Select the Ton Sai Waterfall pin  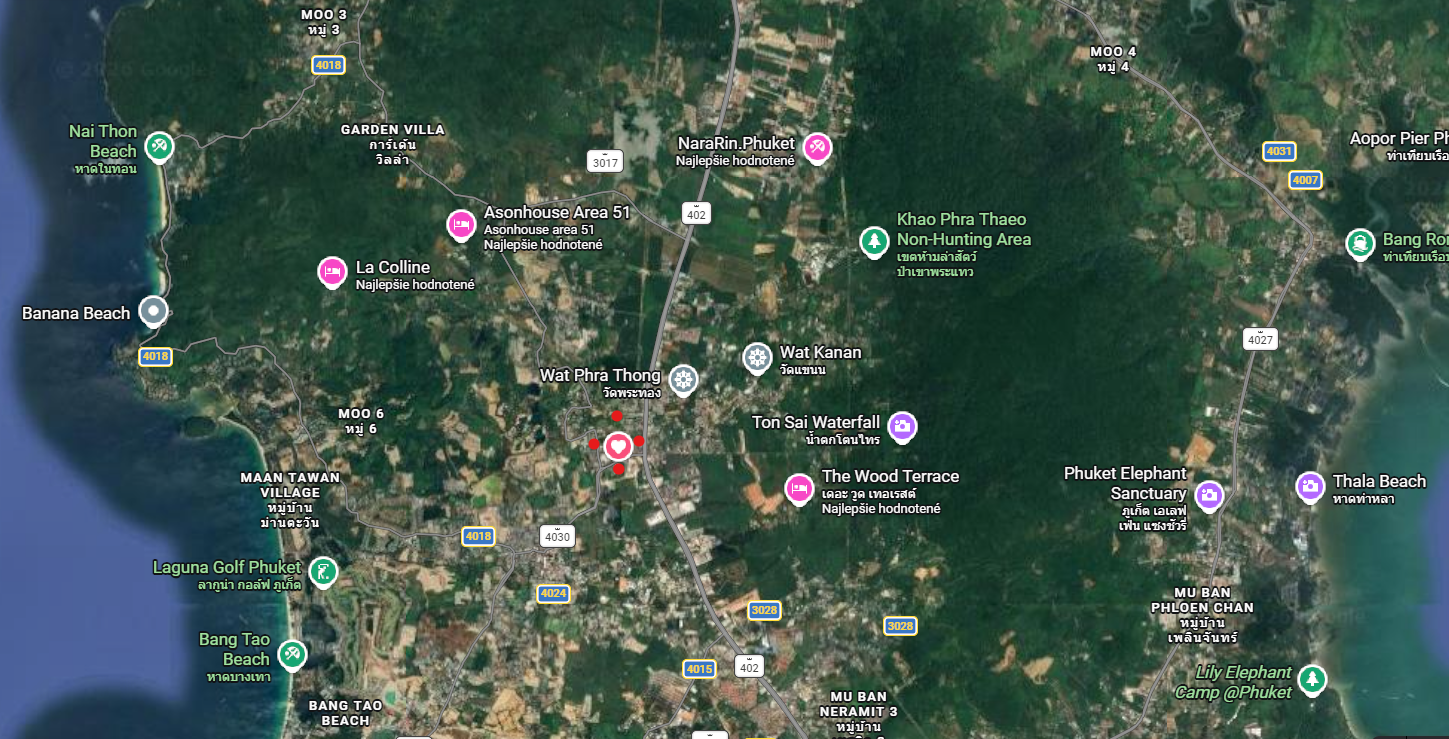click(x=902, y=427)
